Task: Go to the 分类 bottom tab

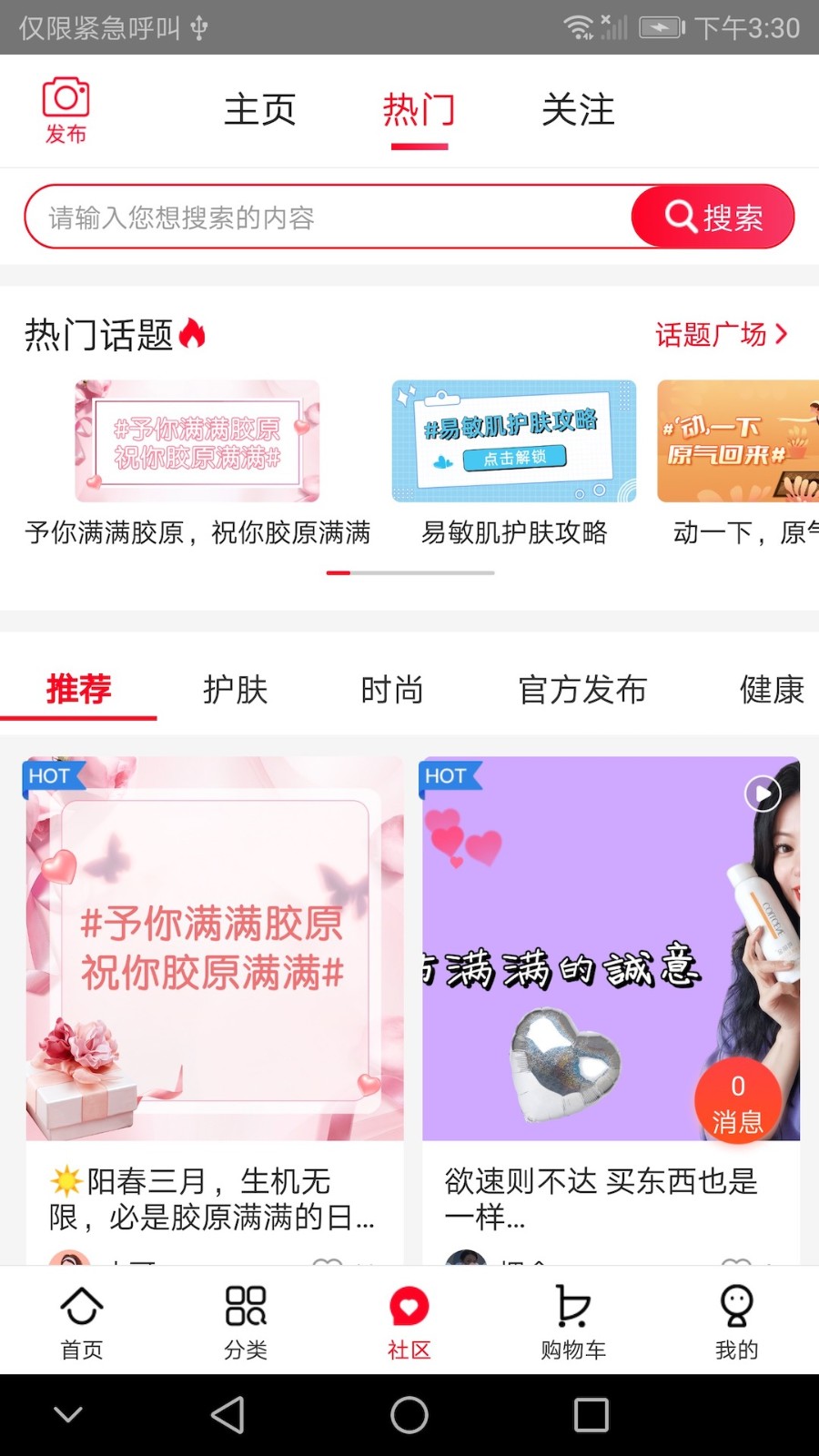Action: click(246, 1321)
